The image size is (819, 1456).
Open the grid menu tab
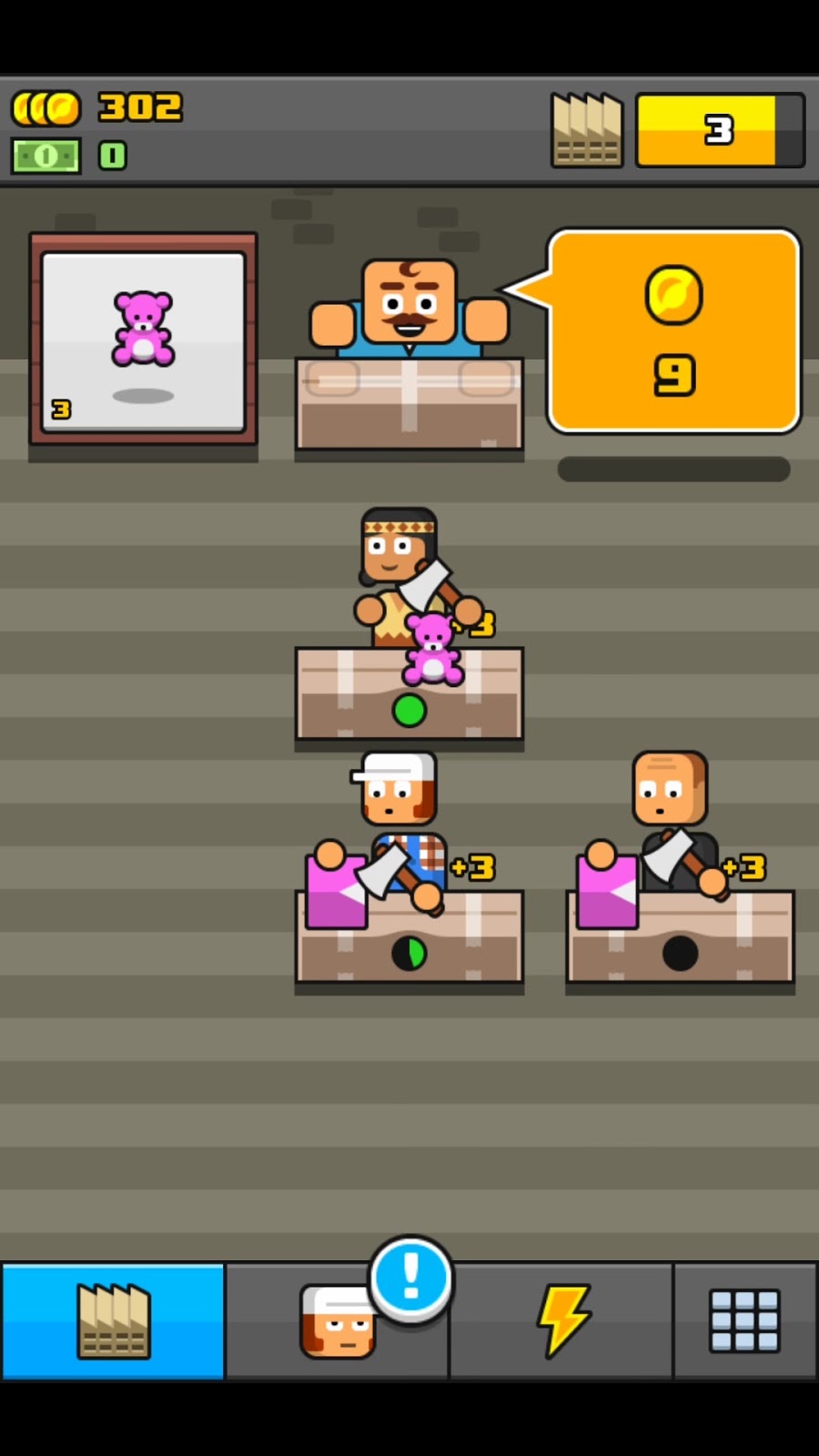744,1320
